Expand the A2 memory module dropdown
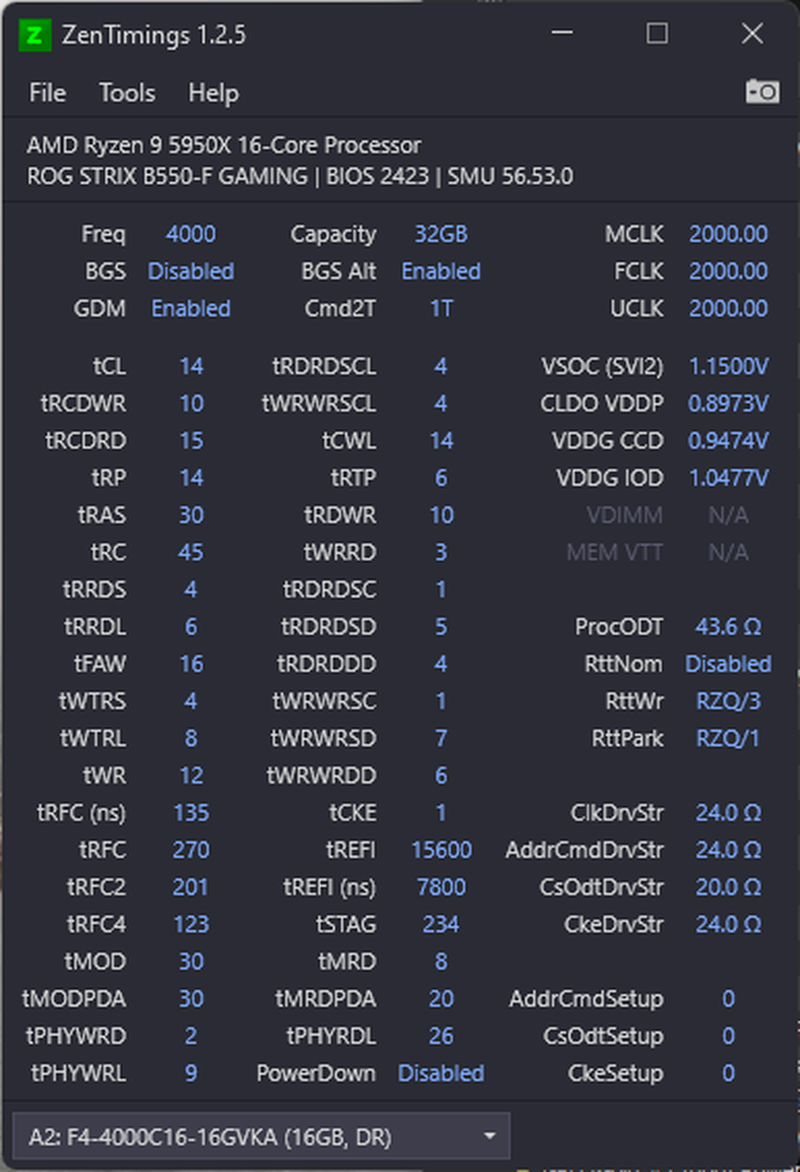The image size is (800, 1172). (x=262, y=1137)
